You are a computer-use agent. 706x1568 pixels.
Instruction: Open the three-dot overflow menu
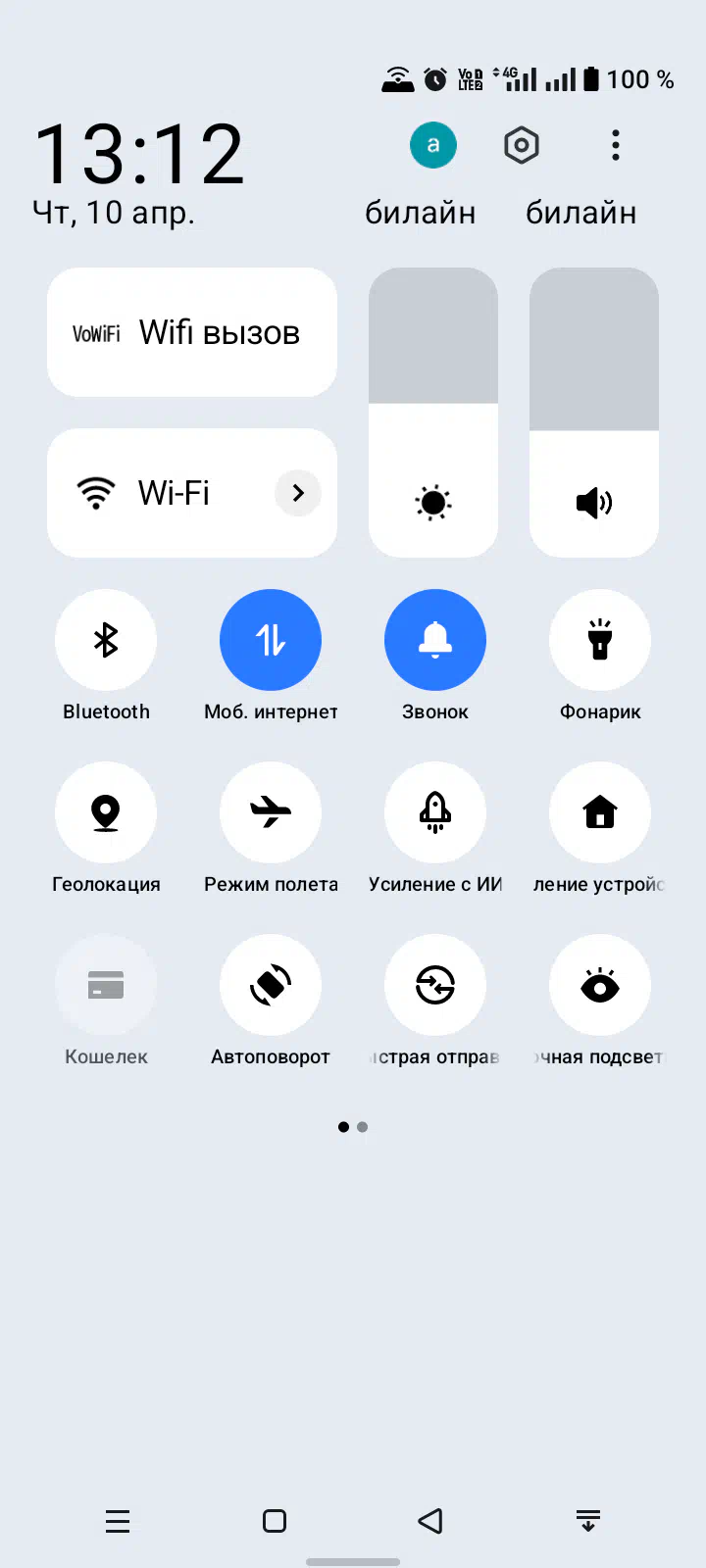pyautogui.click(x=616, y=145)
